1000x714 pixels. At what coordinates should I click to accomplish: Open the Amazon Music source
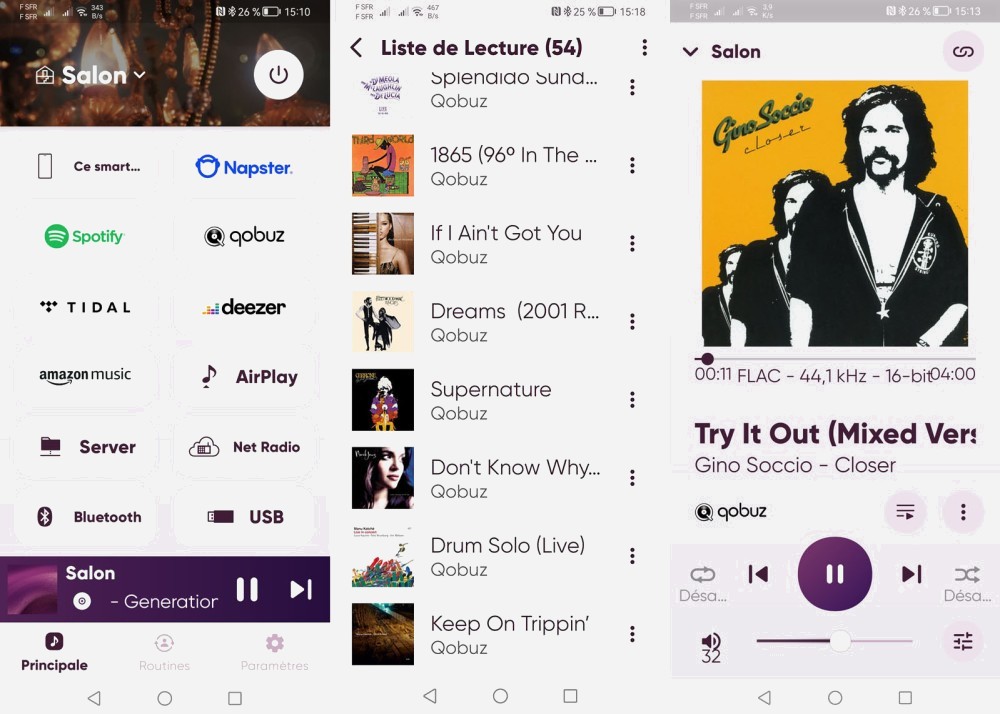point(85,375)
